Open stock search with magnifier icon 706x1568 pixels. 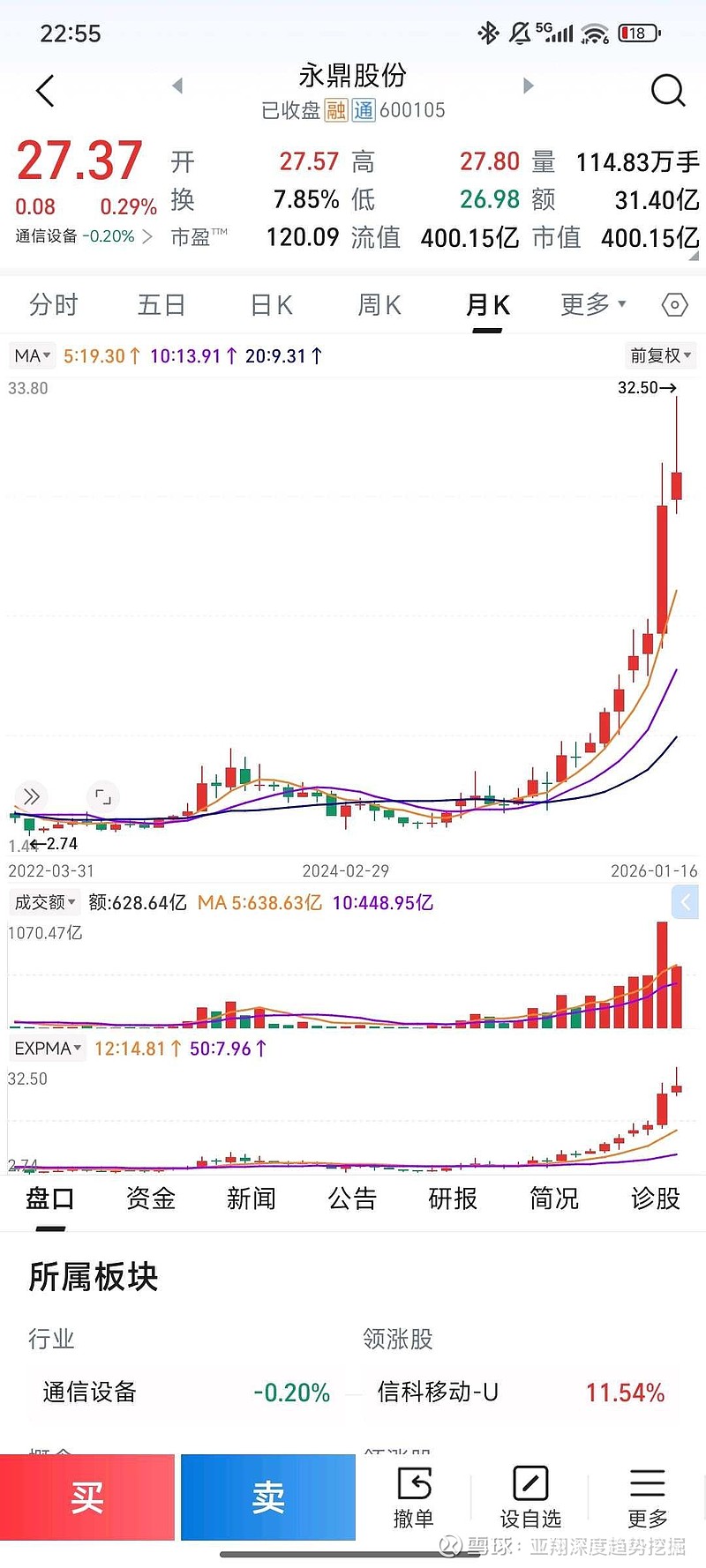668,91
